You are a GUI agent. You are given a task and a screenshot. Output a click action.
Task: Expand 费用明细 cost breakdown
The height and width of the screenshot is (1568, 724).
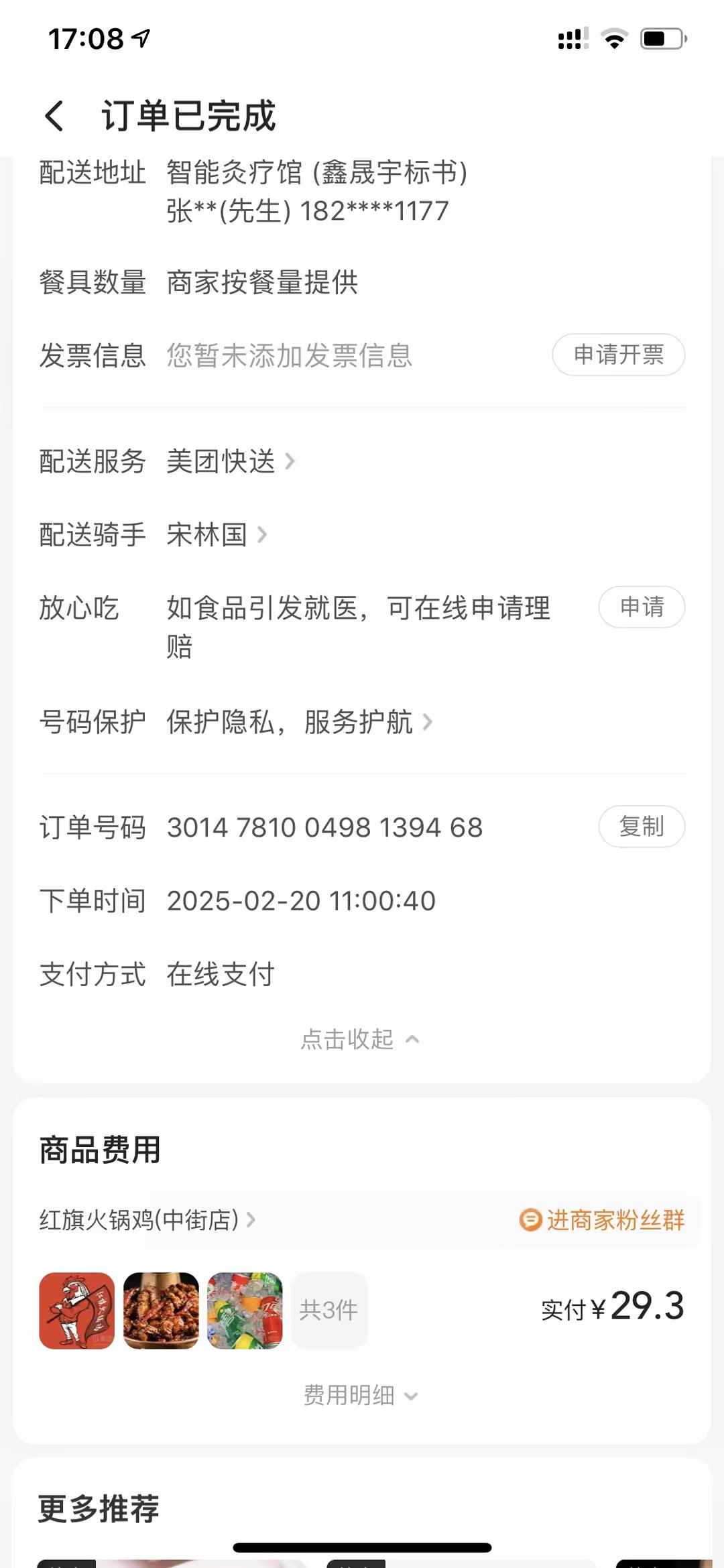pyautogui.click(x=361, y=1396)
